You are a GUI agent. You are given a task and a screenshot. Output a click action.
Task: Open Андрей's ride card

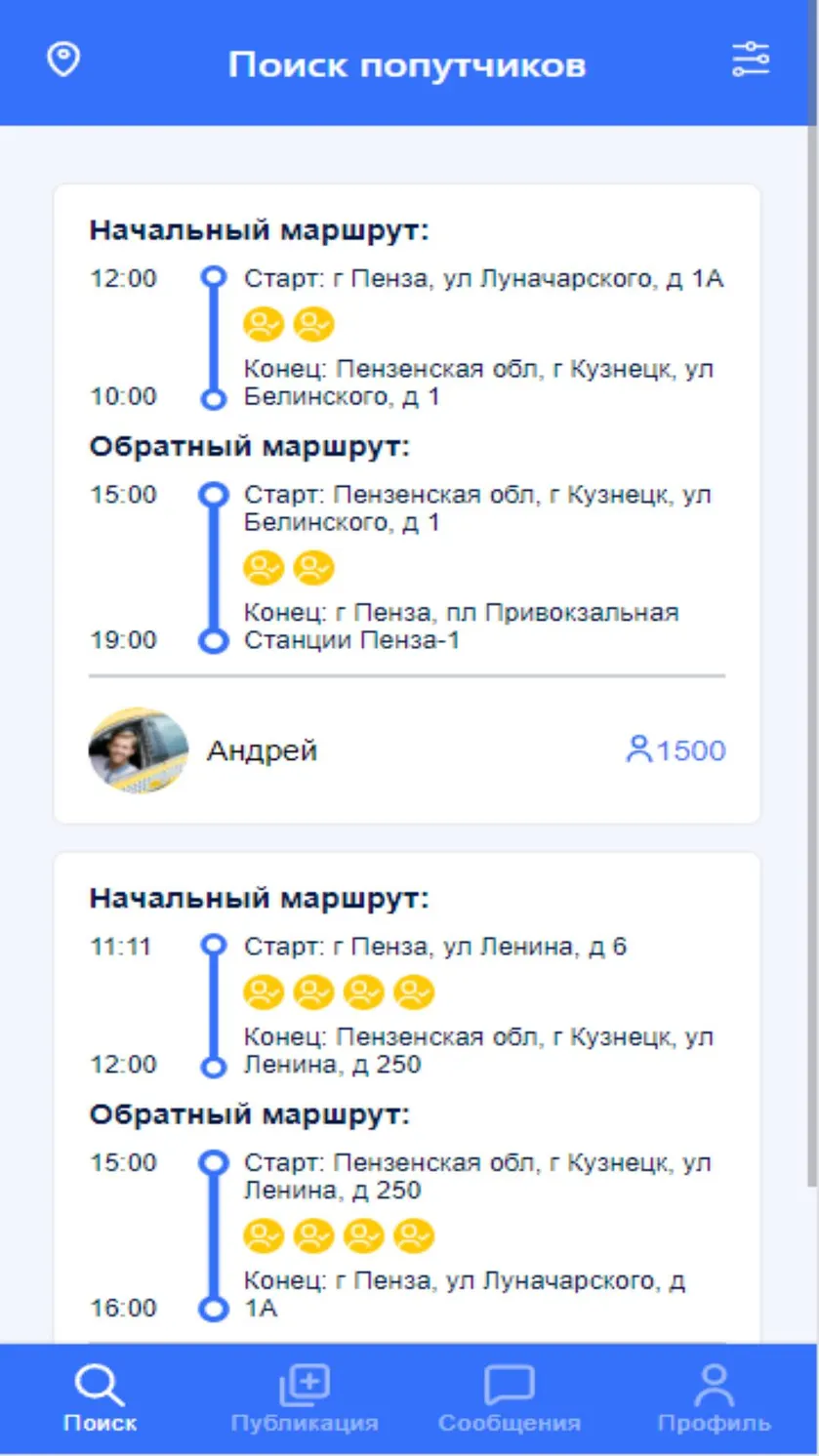tap(407, 504)
